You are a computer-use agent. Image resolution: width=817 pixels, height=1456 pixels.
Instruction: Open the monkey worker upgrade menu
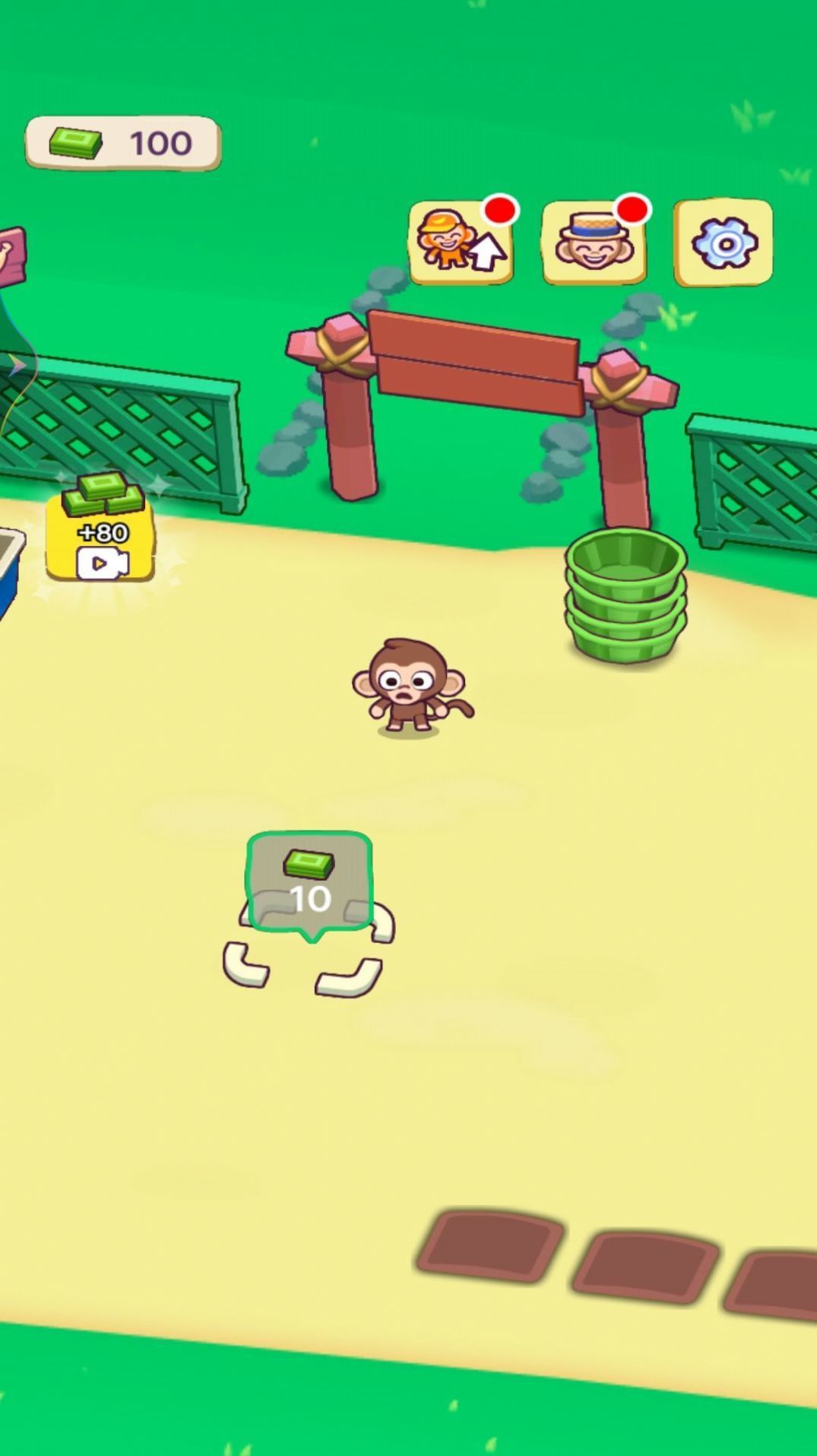pos(461,243)
